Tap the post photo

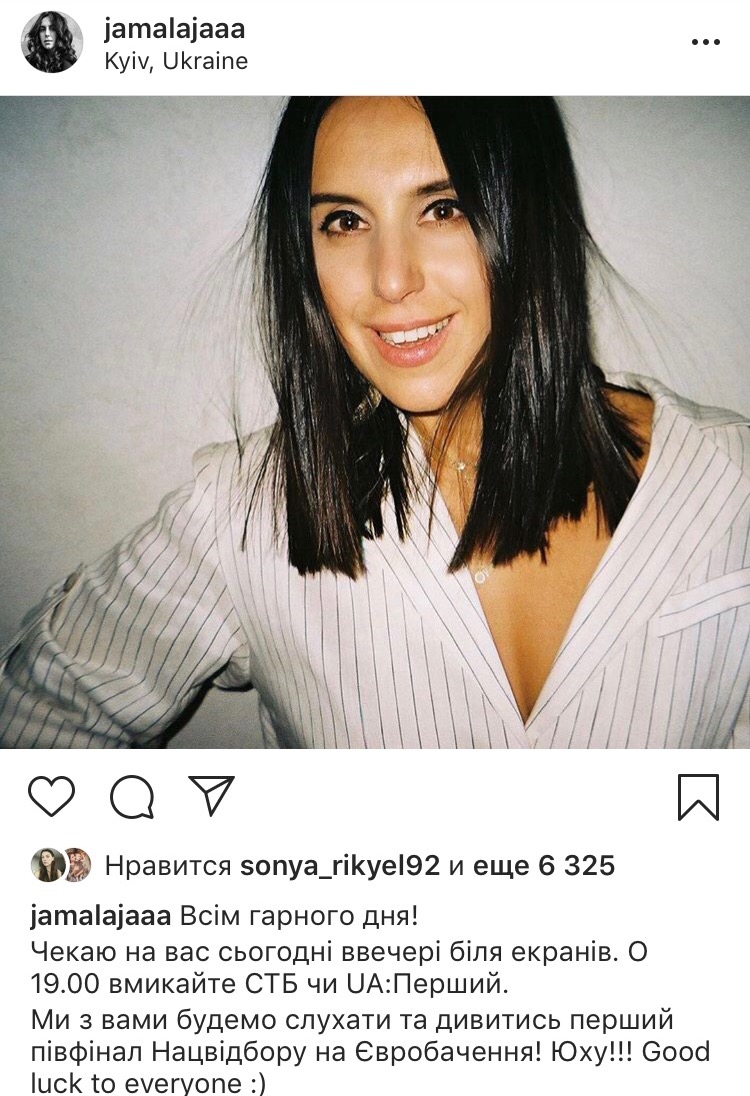[x=375, y=422]
